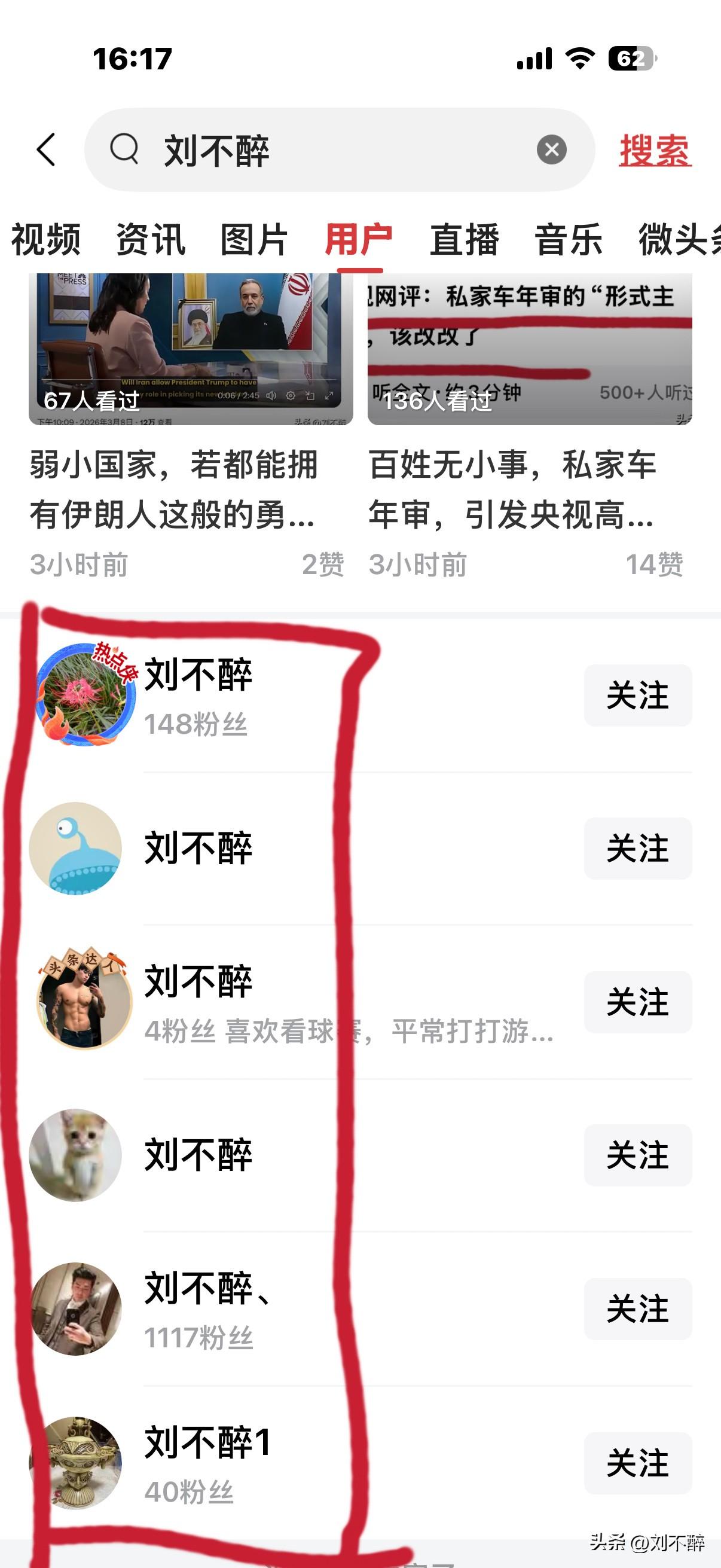Tap 搜索 to run the search

click(x=654, y=151)
